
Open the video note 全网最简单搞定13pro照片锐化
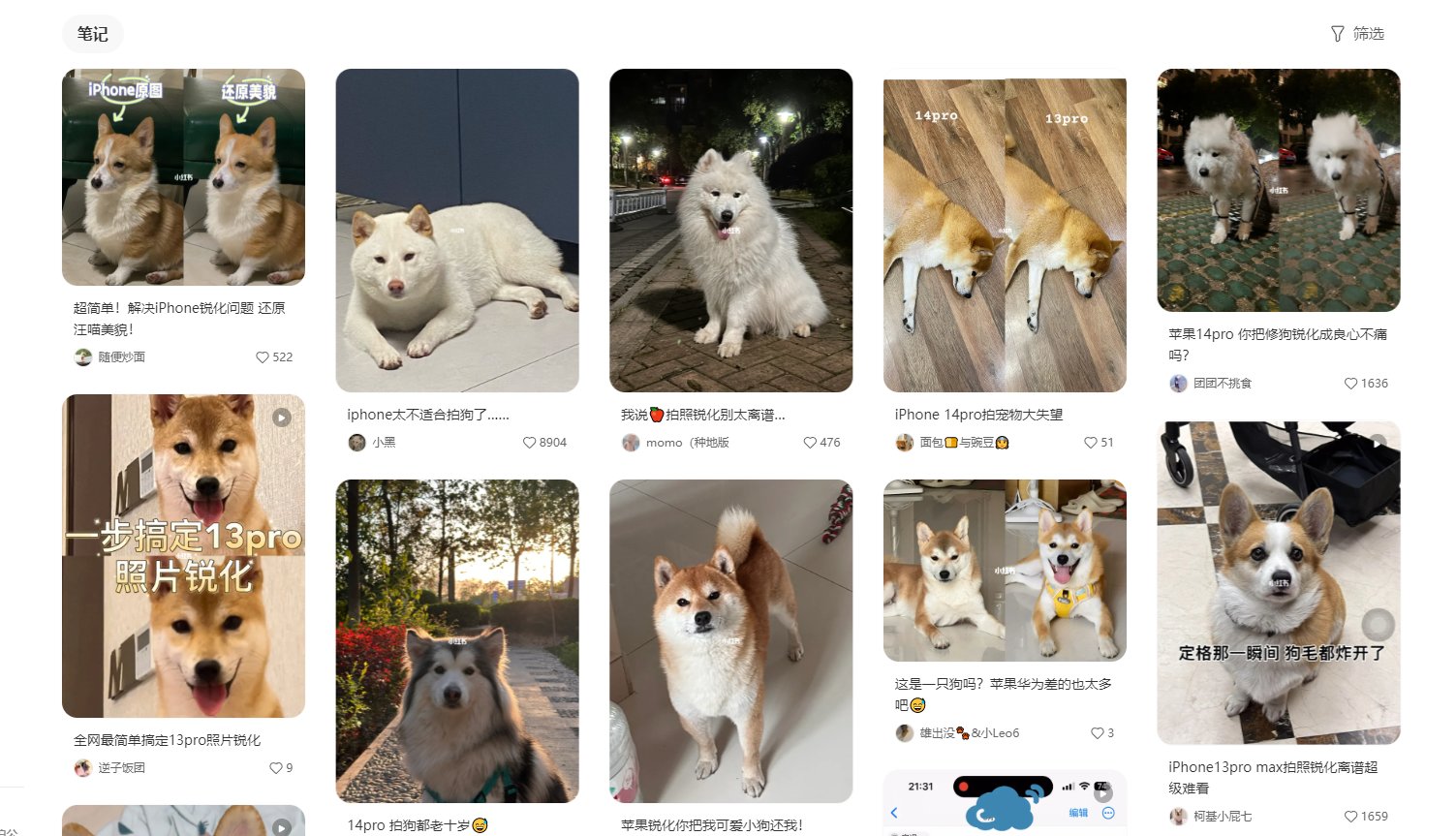(183, 555)
